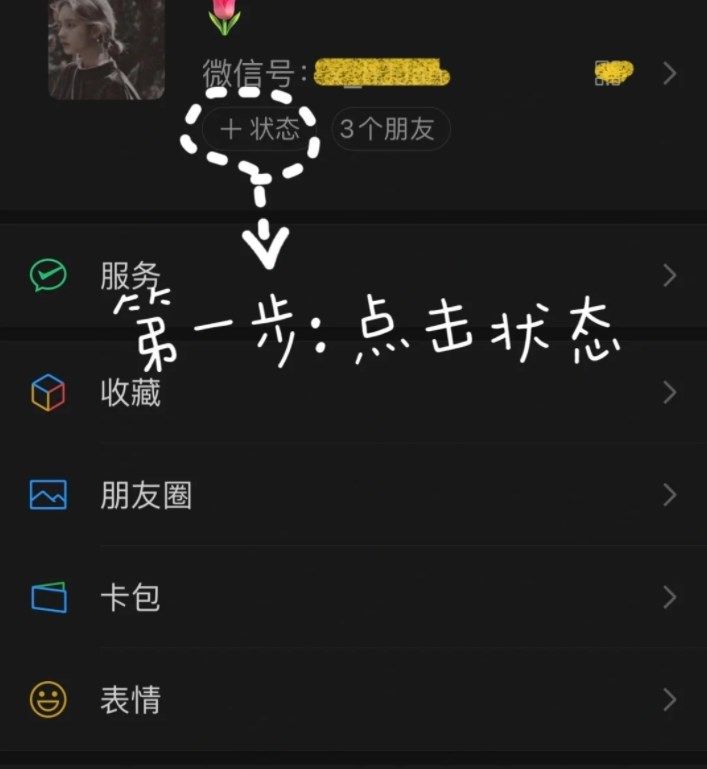Open 收藏 favorites
Image resolution: width=707 pixels, height=769 pixels.
[353, 393]
